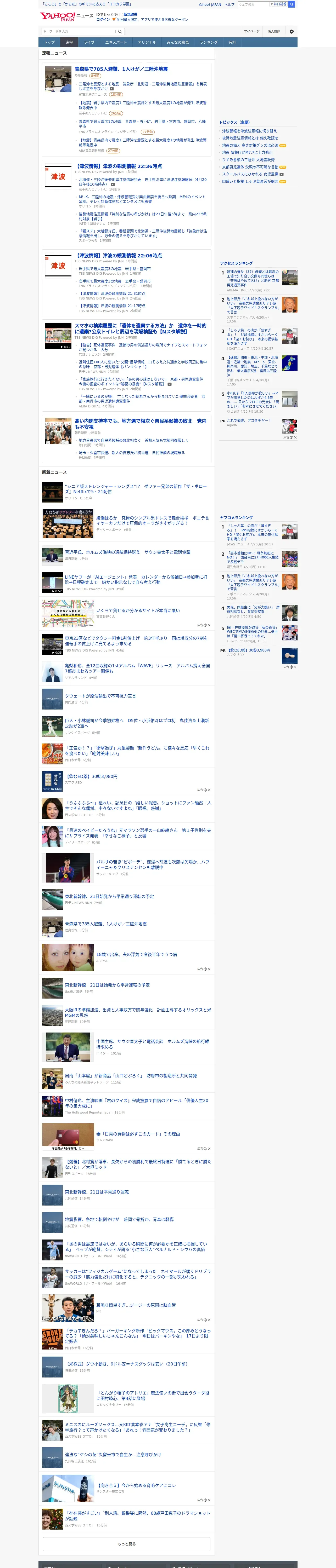This screenshot has height=1568, width=336.
Task: Switch to the エキスパート tab
Action: (116, 43)
